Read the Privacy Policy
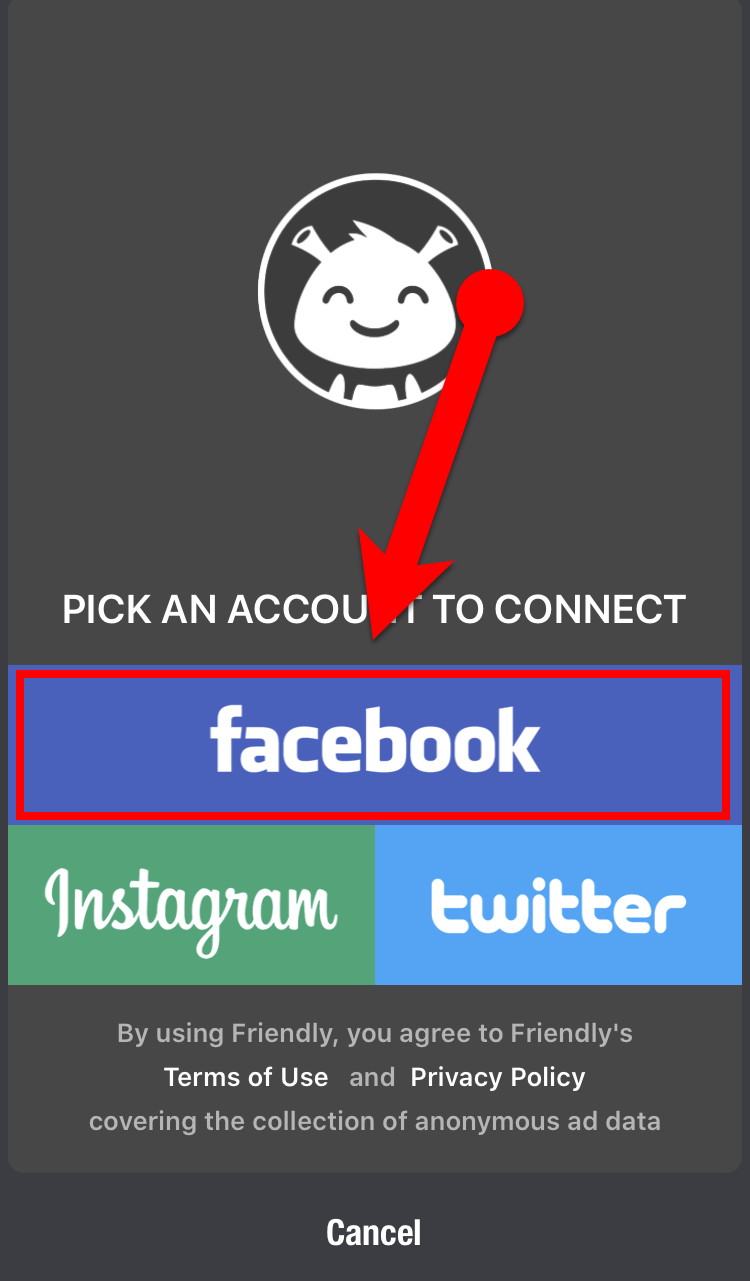Viewport: 750px width, 1281px height. click(x=498, y=1077)
